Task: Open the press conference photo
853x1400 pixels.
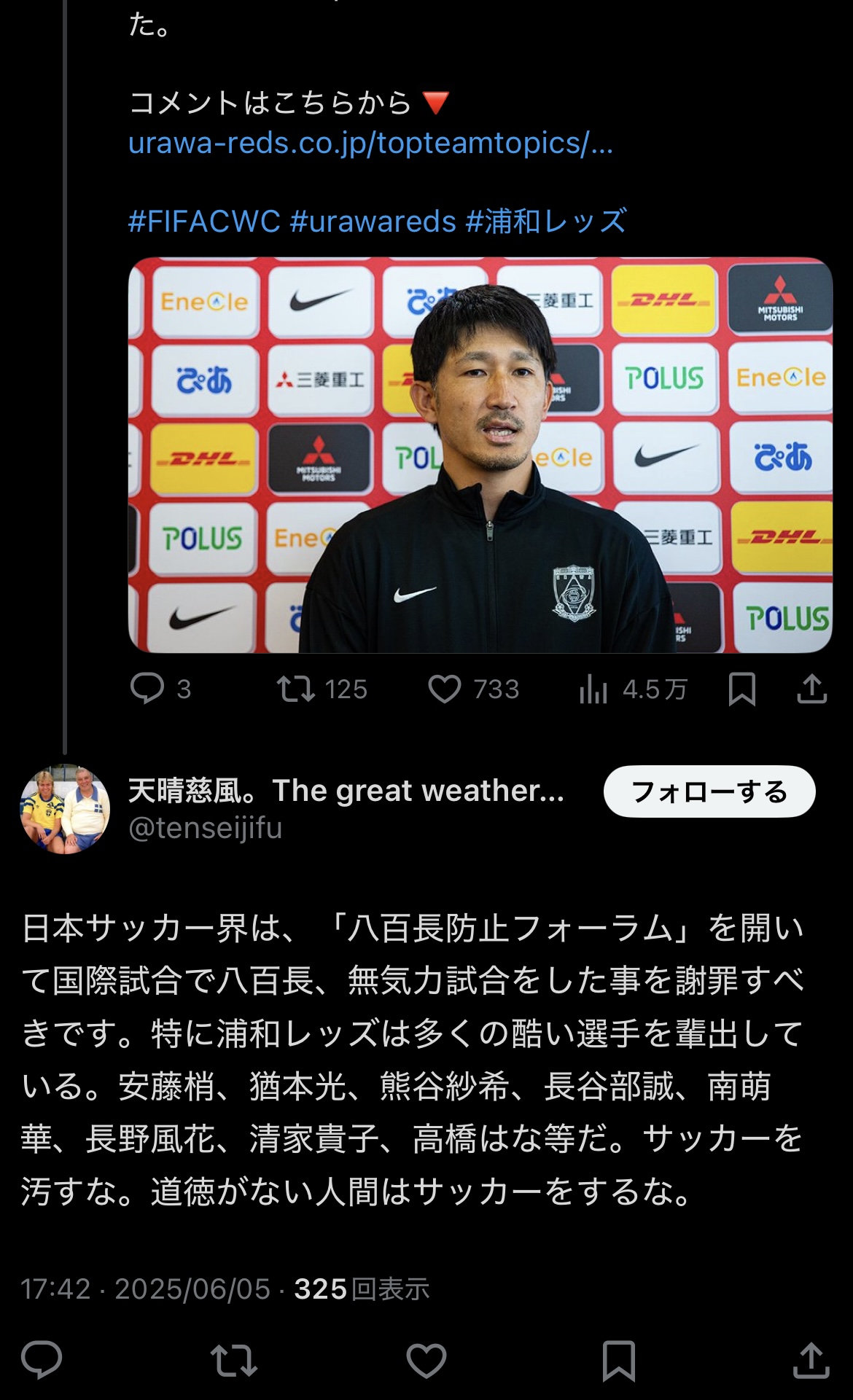Action: (480, 455)
